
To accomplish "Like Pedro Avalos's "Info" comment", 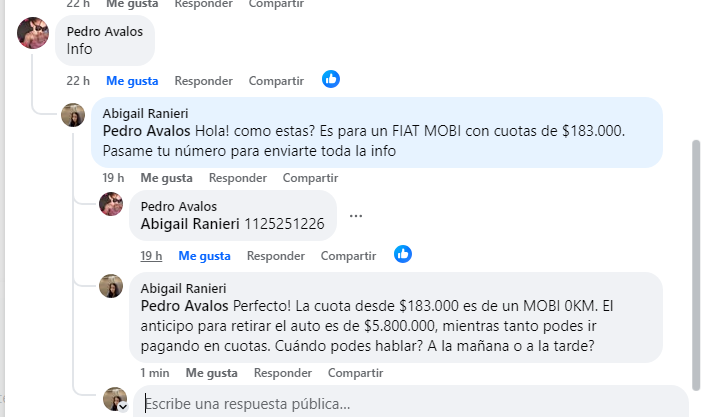I will point(132,80).
